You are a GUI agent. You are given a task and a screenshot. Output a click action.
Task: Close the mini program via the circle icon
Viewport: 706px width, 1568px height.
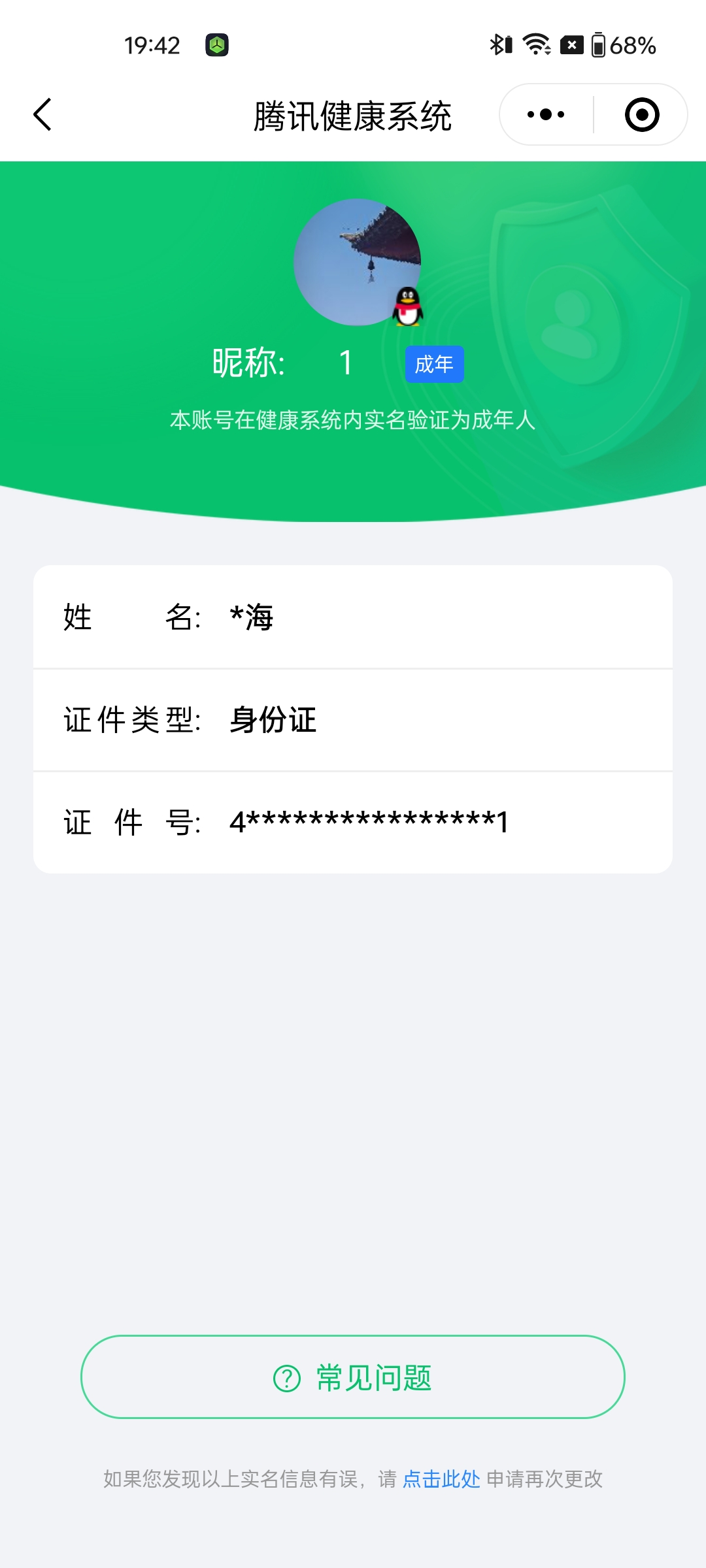[641, 115]
